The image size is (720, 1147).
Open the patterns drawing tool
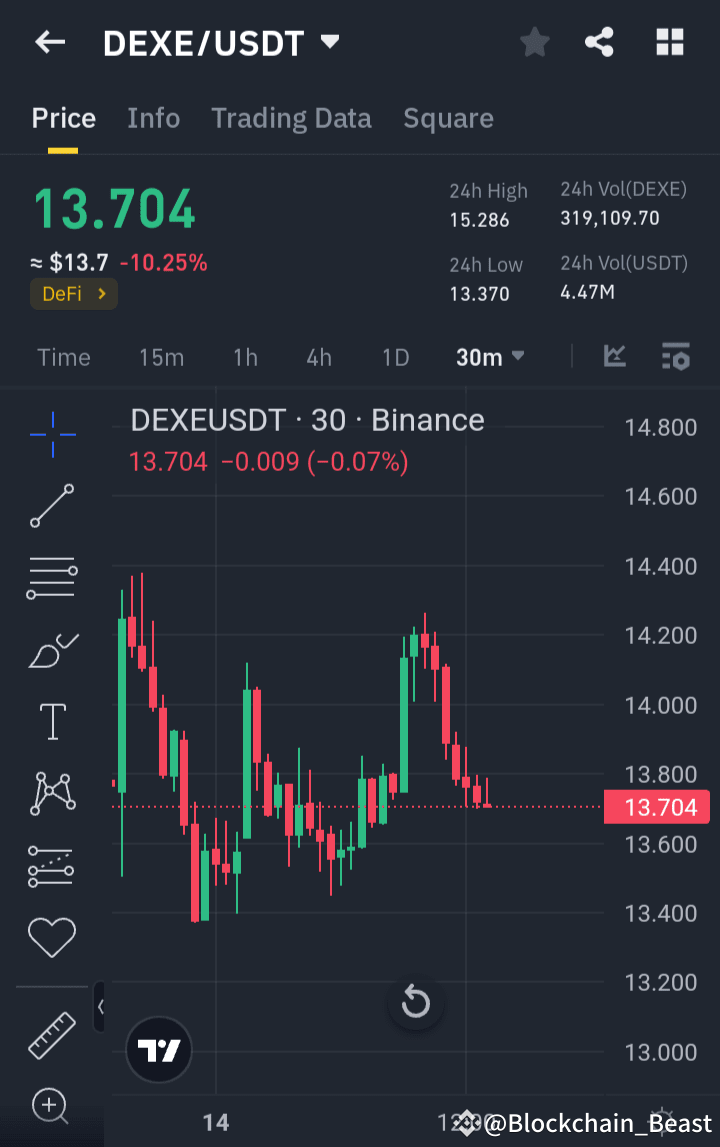pyautogui.click(x=52, y=793)
